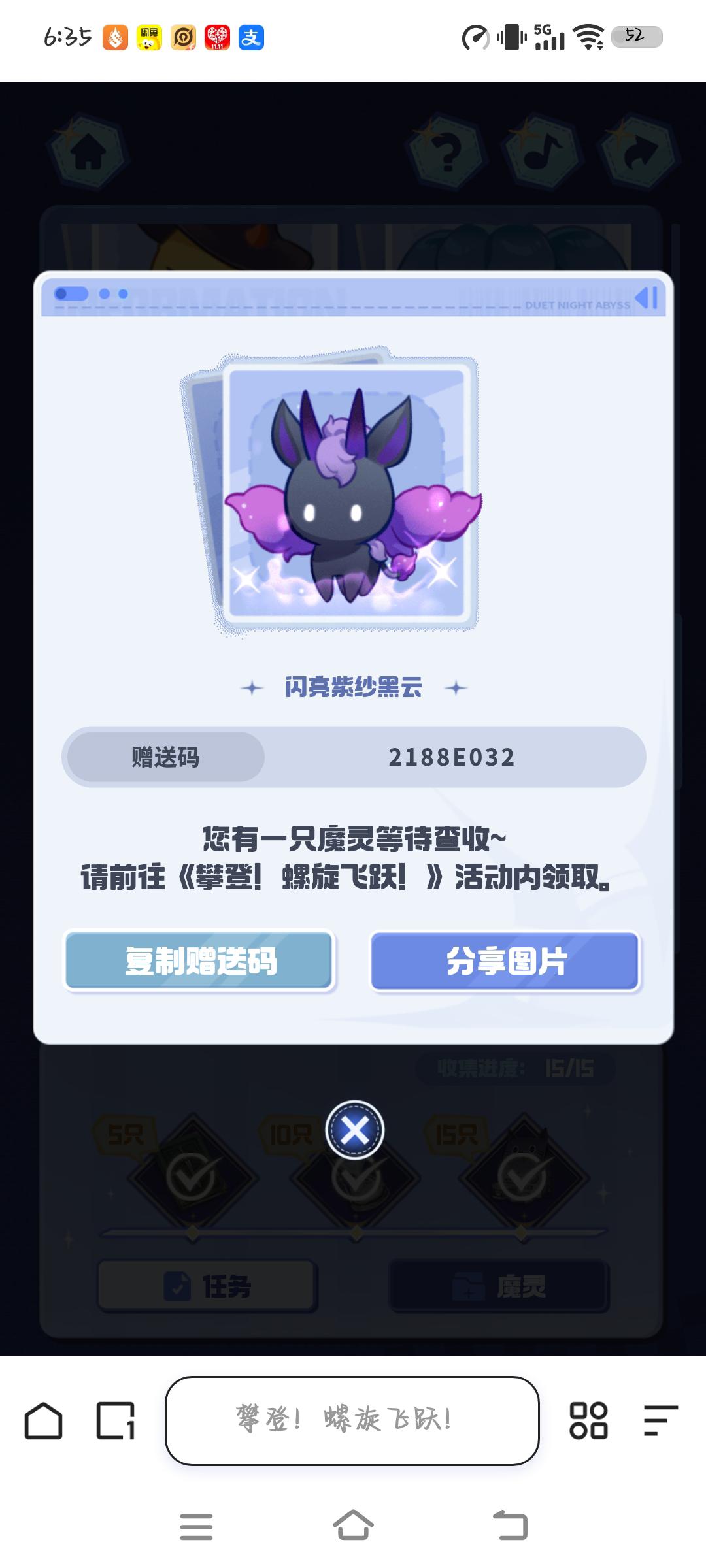Go to the system home screen
The height and width of the screenshot is (1568, 706).
click(353, 1526)
